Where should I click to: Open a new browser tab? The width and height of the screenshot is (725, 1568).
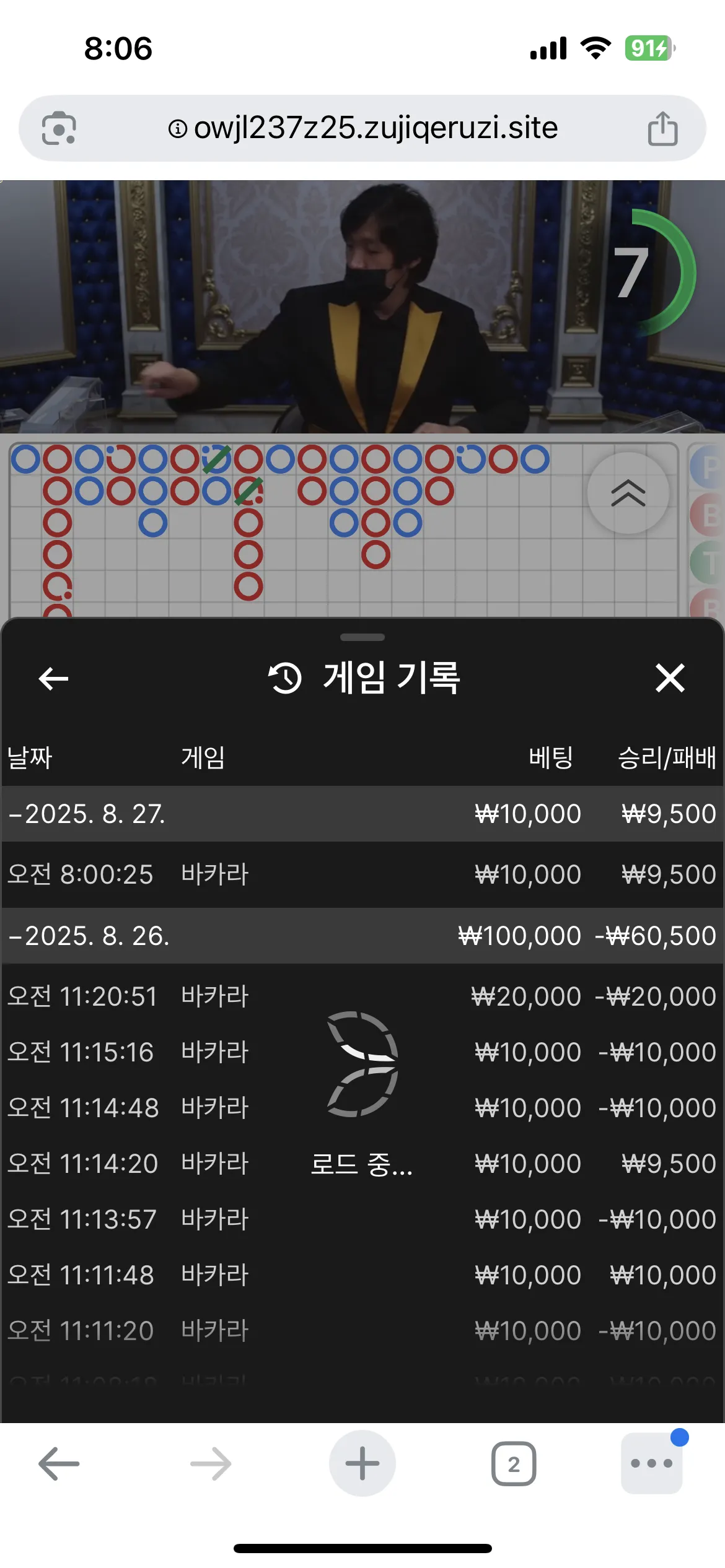click(x=362, y=1463)
